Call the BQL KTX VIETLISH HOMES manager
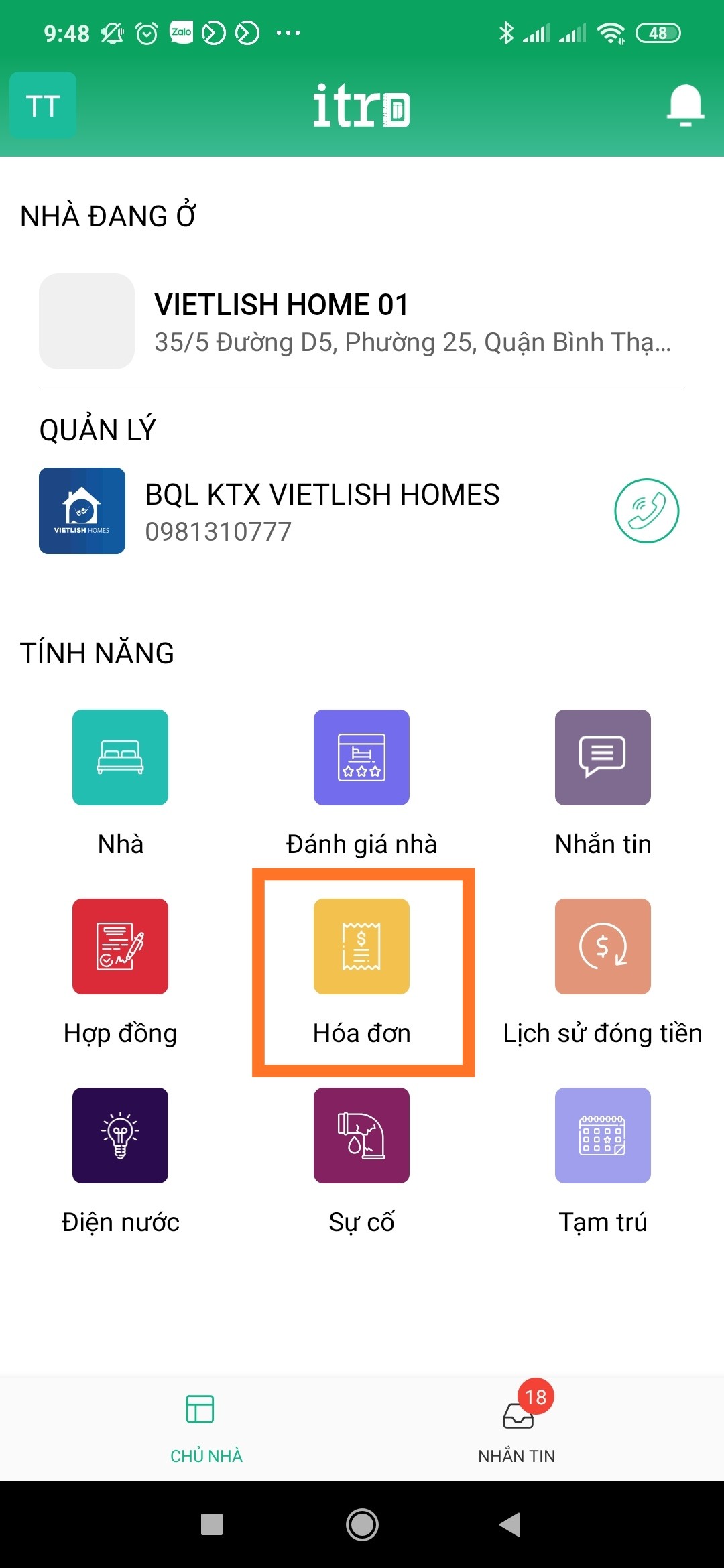 click(646, 511)
